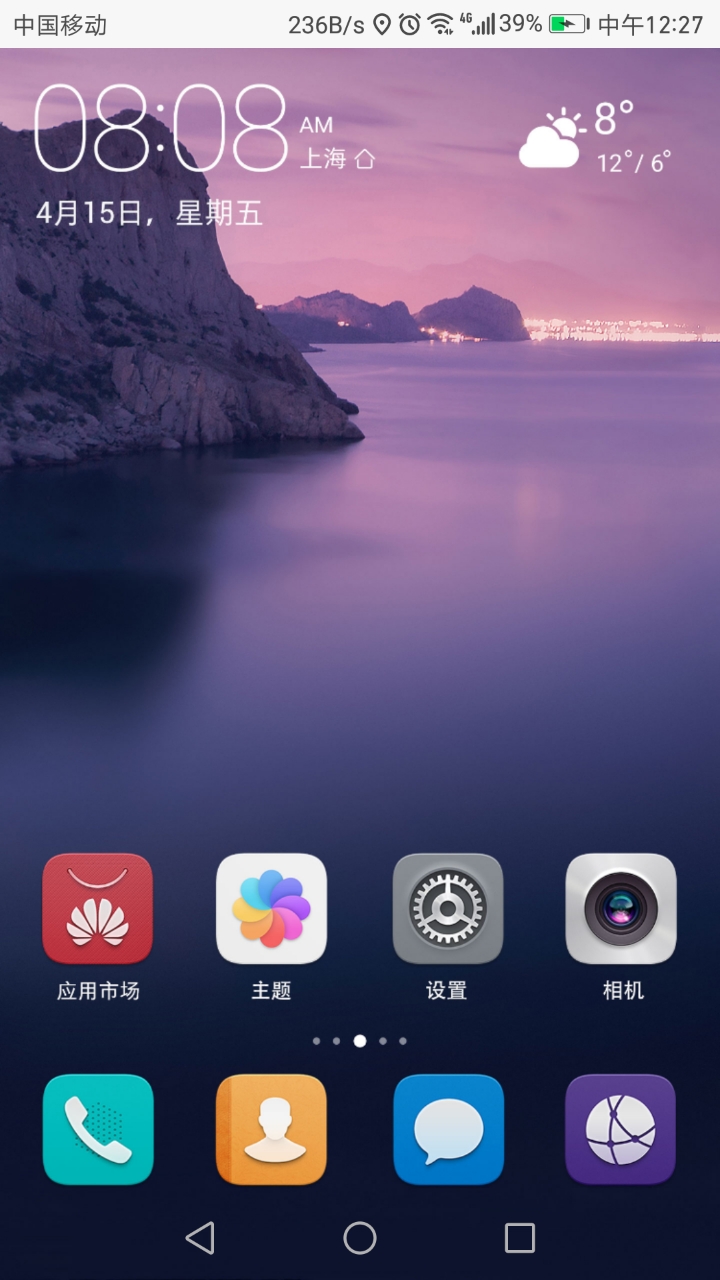720x1280 pixels.
Task: Open 设置 settings
Action: pos(447,908)
